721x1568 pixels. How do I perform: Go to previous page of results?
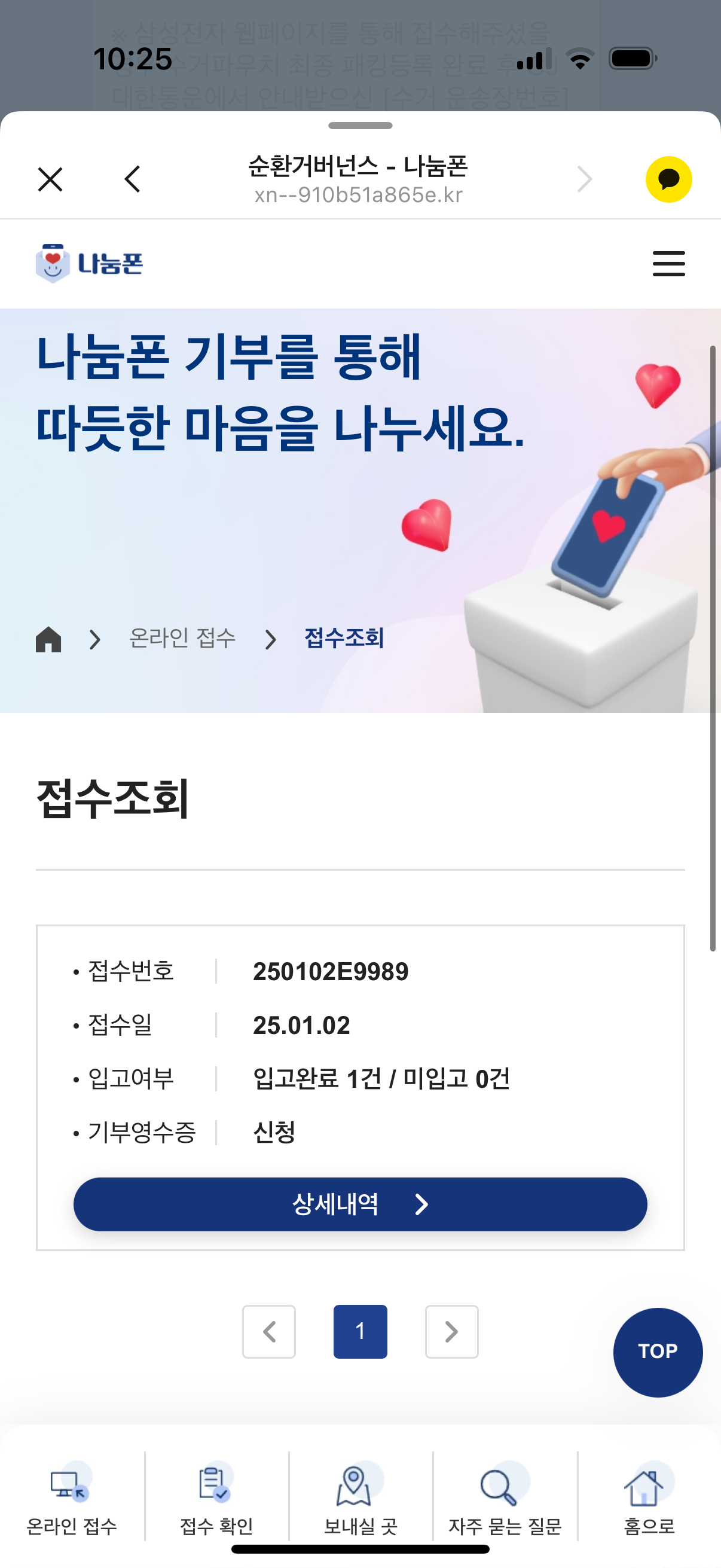coord(269,1331)
